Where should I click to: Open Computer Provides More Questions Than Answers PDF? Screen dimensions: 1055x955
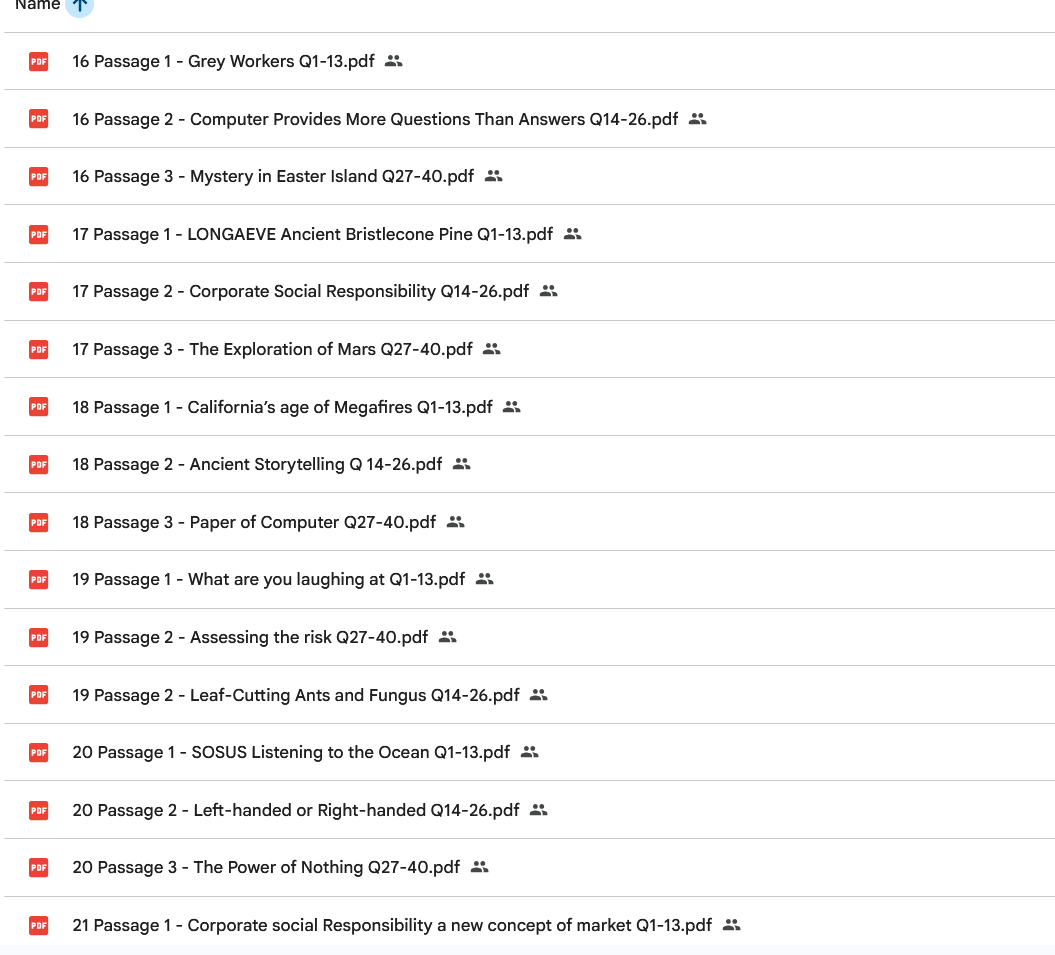375,120
